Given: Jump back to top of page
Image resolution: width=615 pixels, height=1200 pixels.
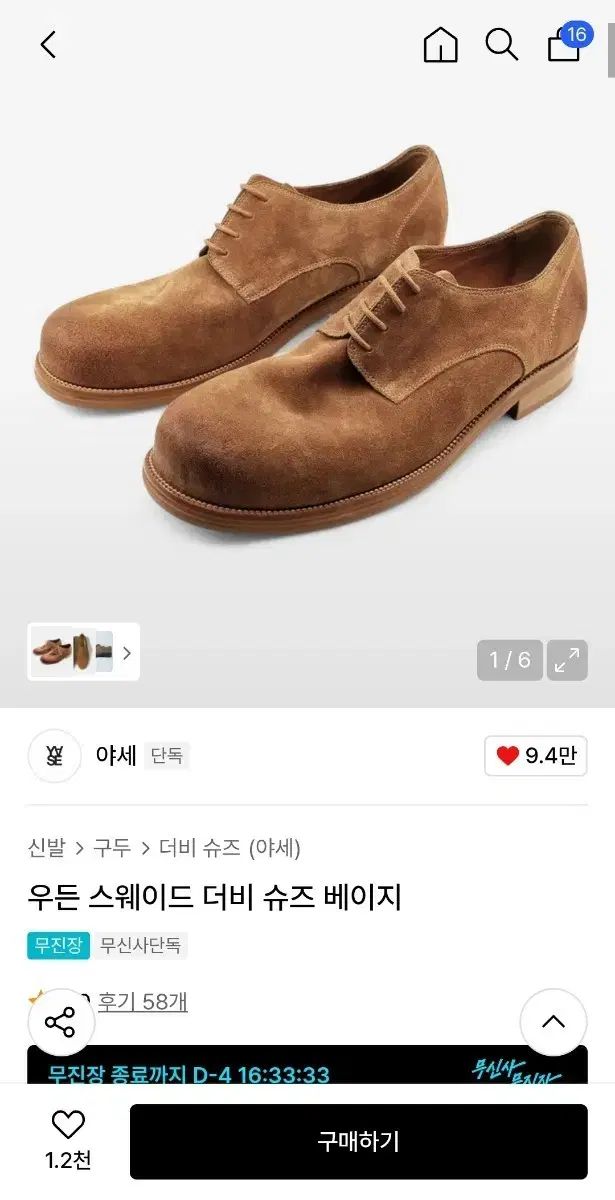Looking at the screenshot, I should pos(553,1022).
